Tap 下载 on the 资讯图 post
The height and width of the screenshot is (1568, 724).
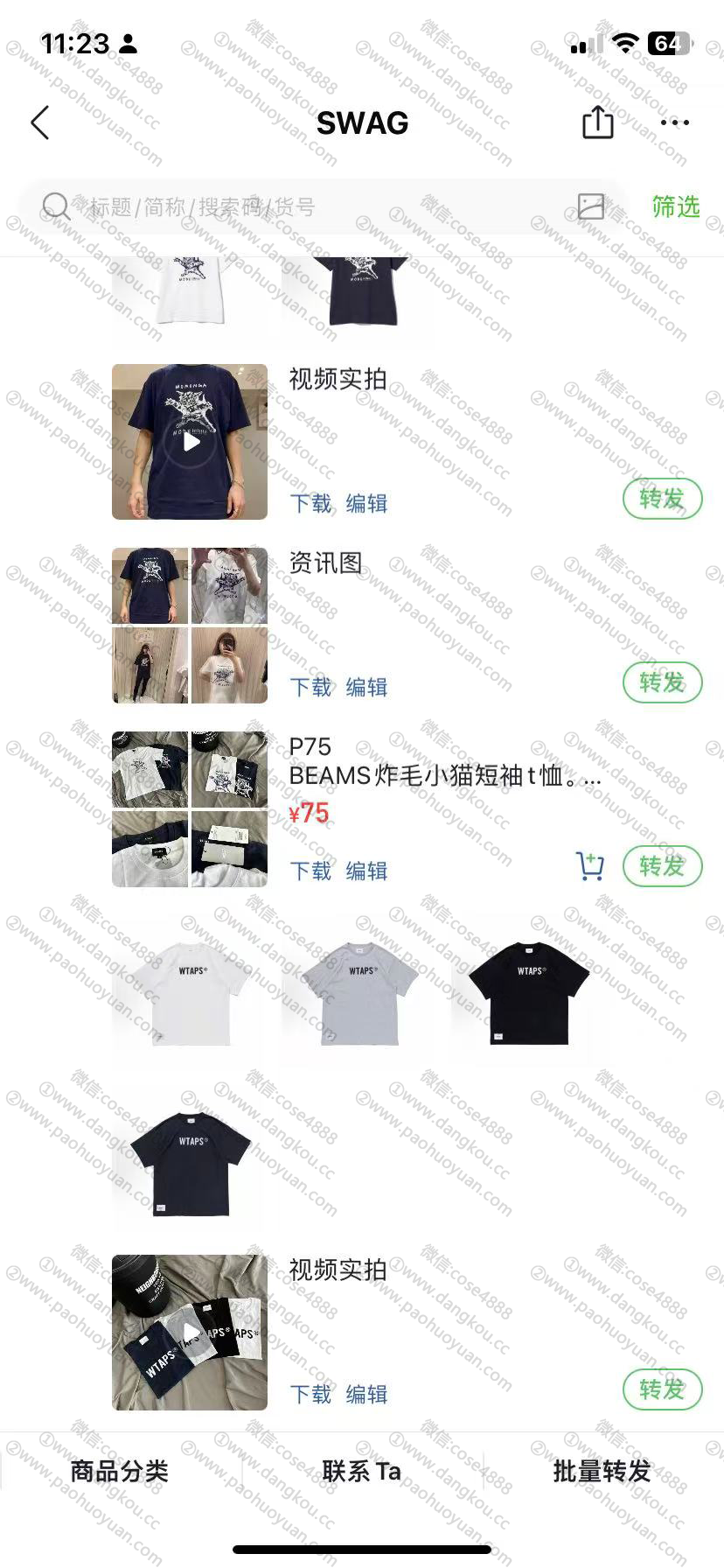(x=310, y=688)
